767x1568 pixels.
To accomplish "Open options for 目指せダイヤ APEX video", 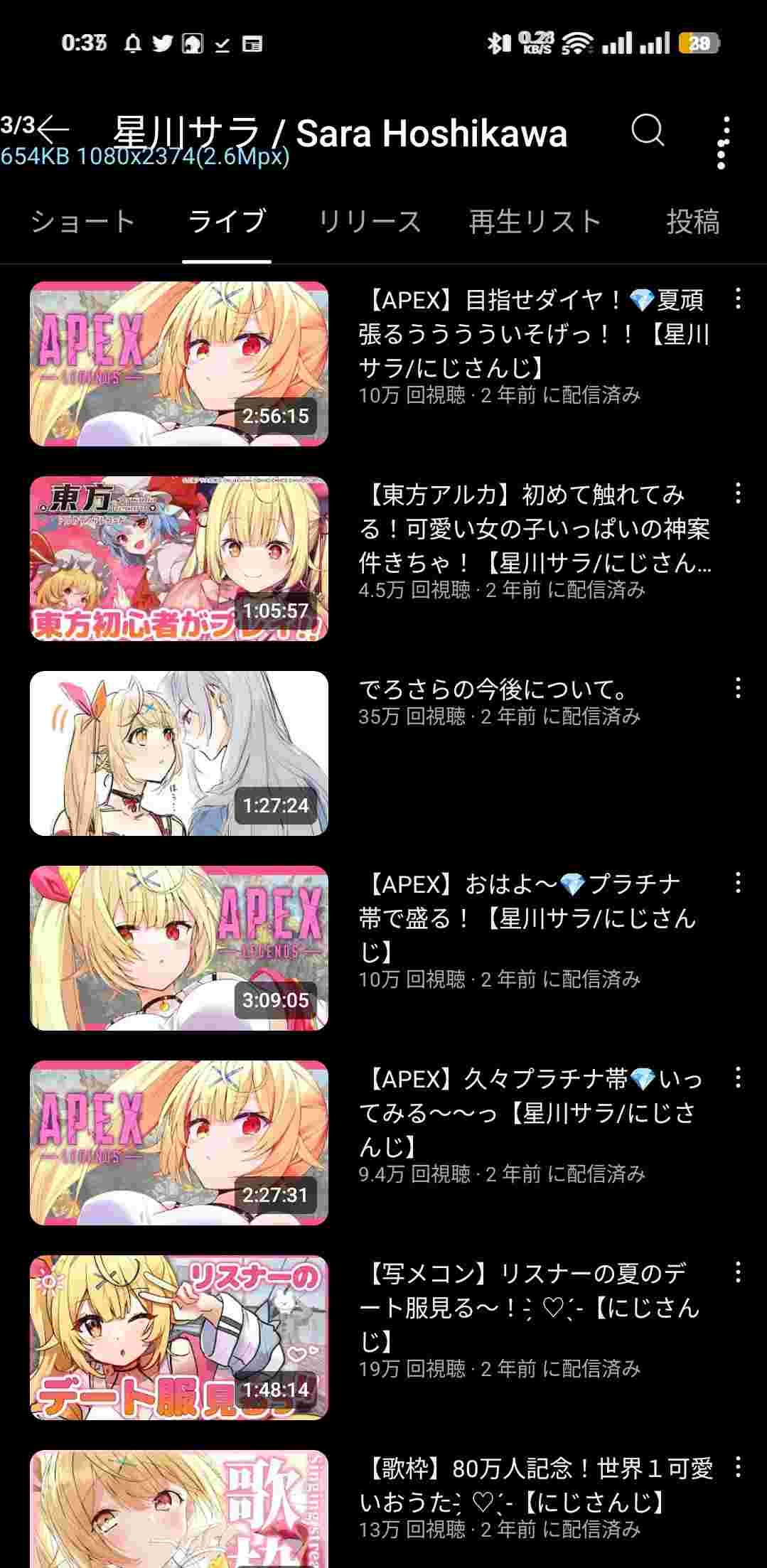I will click(x=738, y=299).
